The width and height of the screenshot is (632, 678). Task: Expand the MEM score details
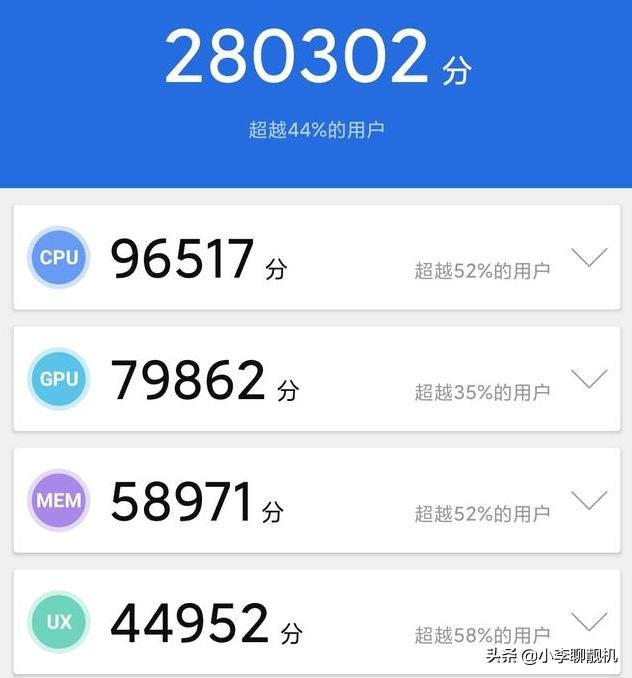589,500
